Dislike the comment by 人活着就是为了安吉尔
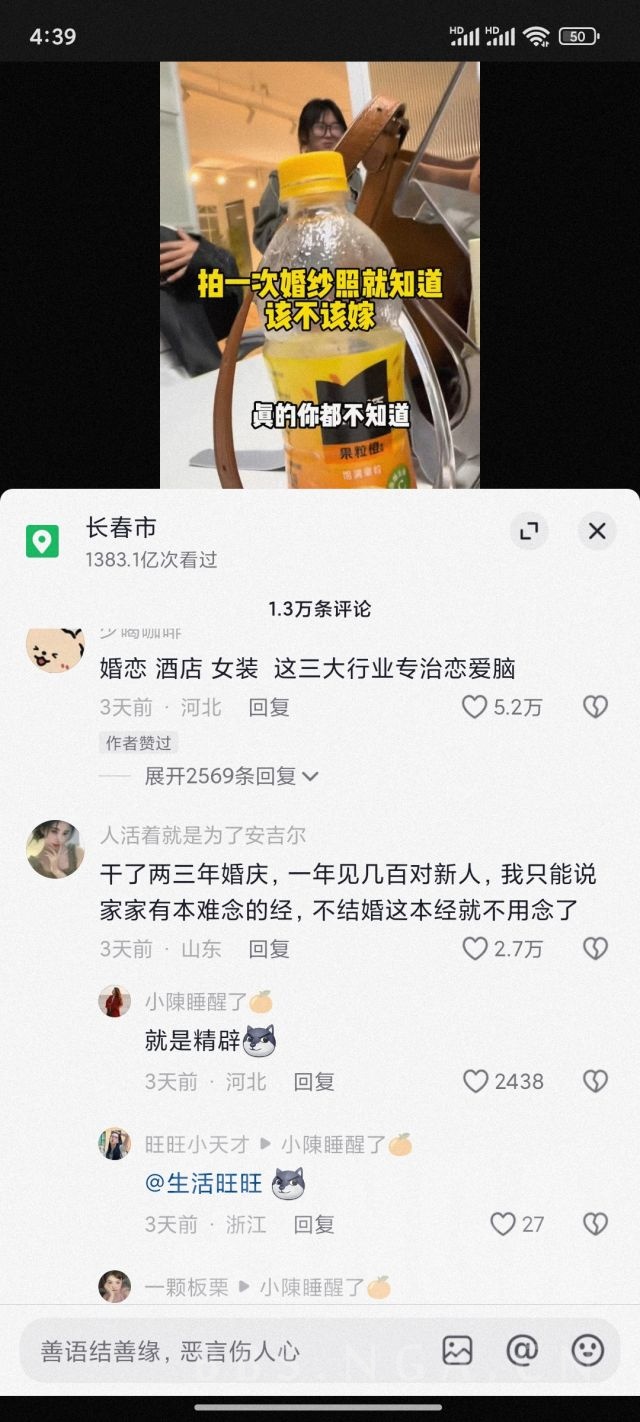Image resolution: width=640 pixels, height=1422 pixels. click(x=595, y=948)
